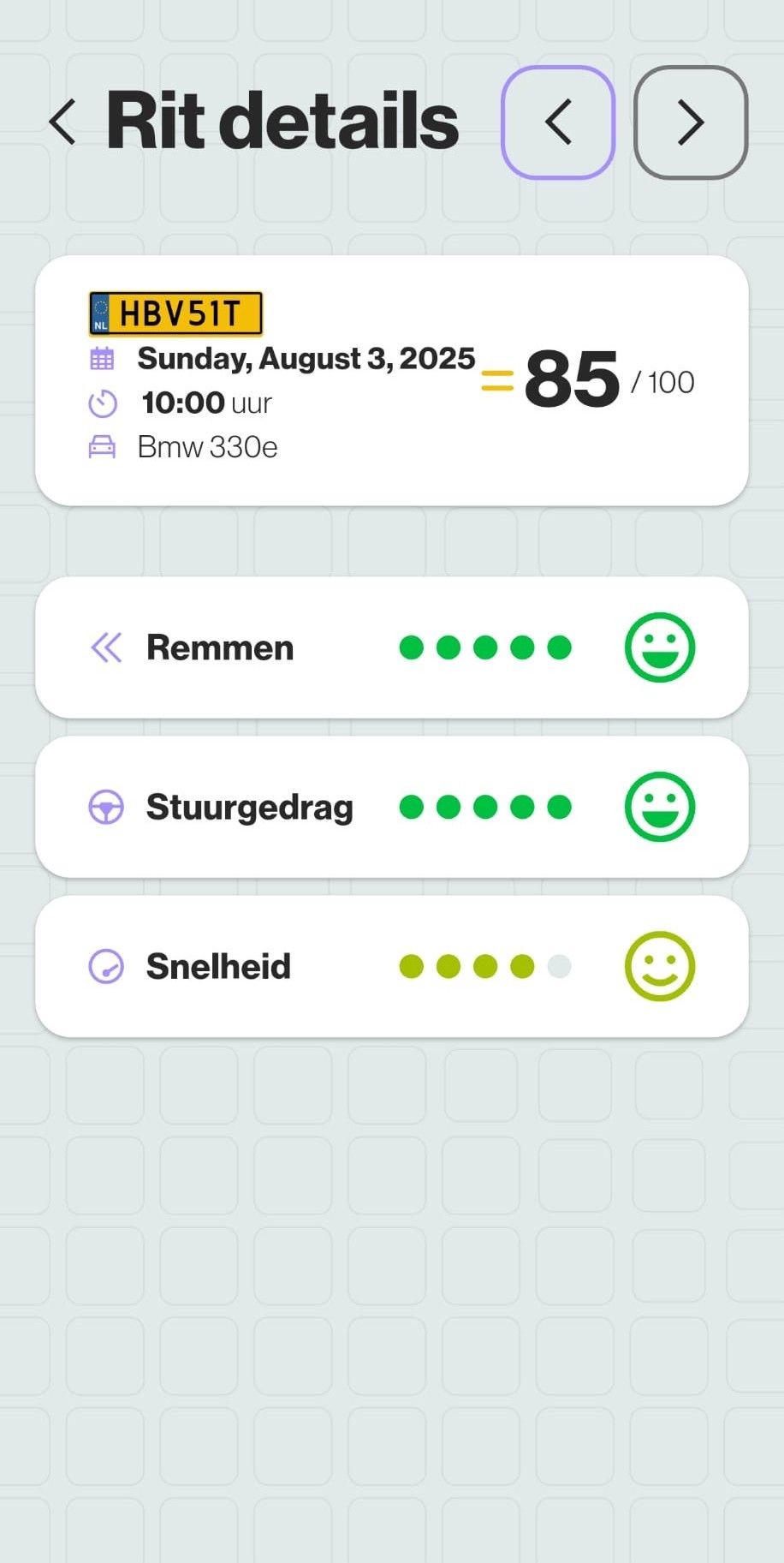Open the Remmen score card

pyautogui.click(x=391, y=647)
